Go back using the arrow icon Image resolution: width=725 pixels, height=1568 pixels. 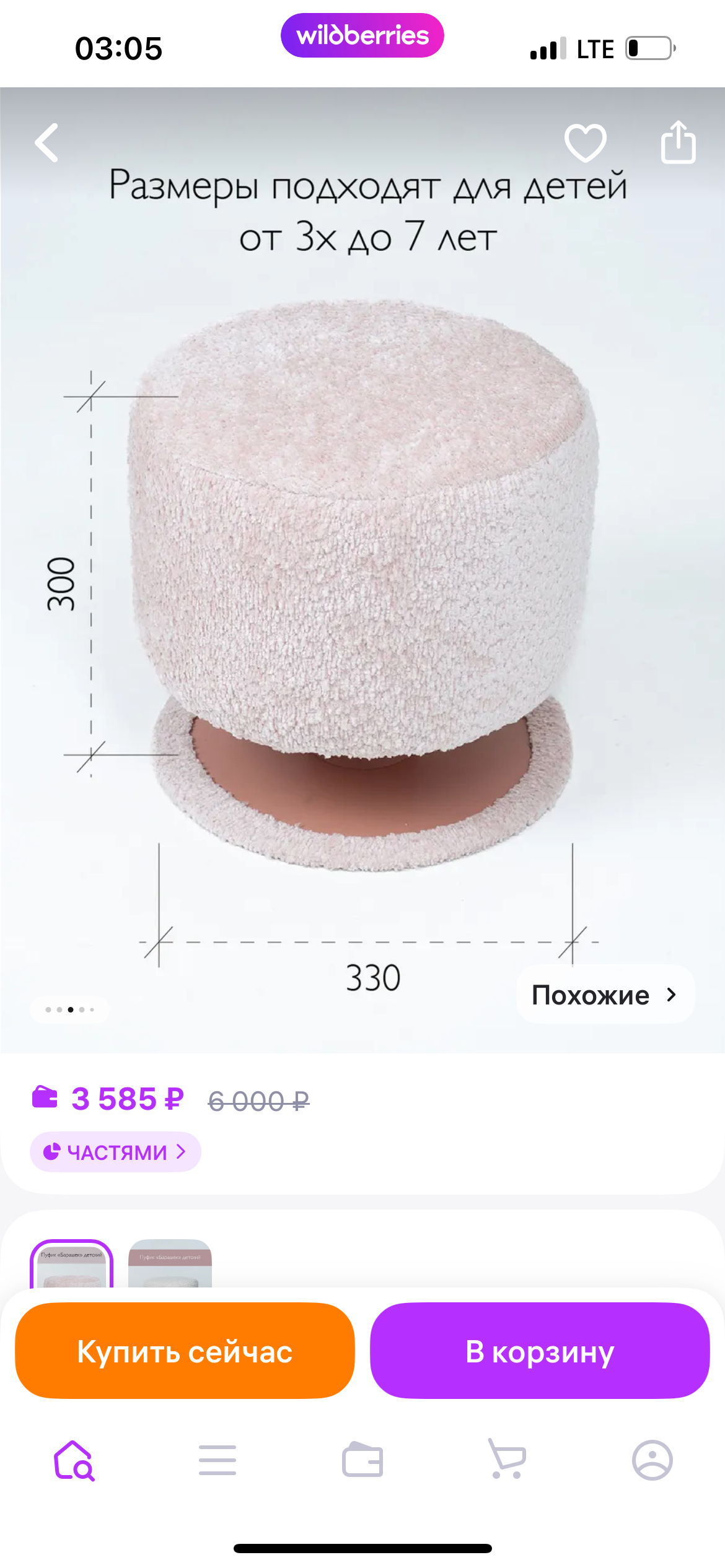[46, 142]
